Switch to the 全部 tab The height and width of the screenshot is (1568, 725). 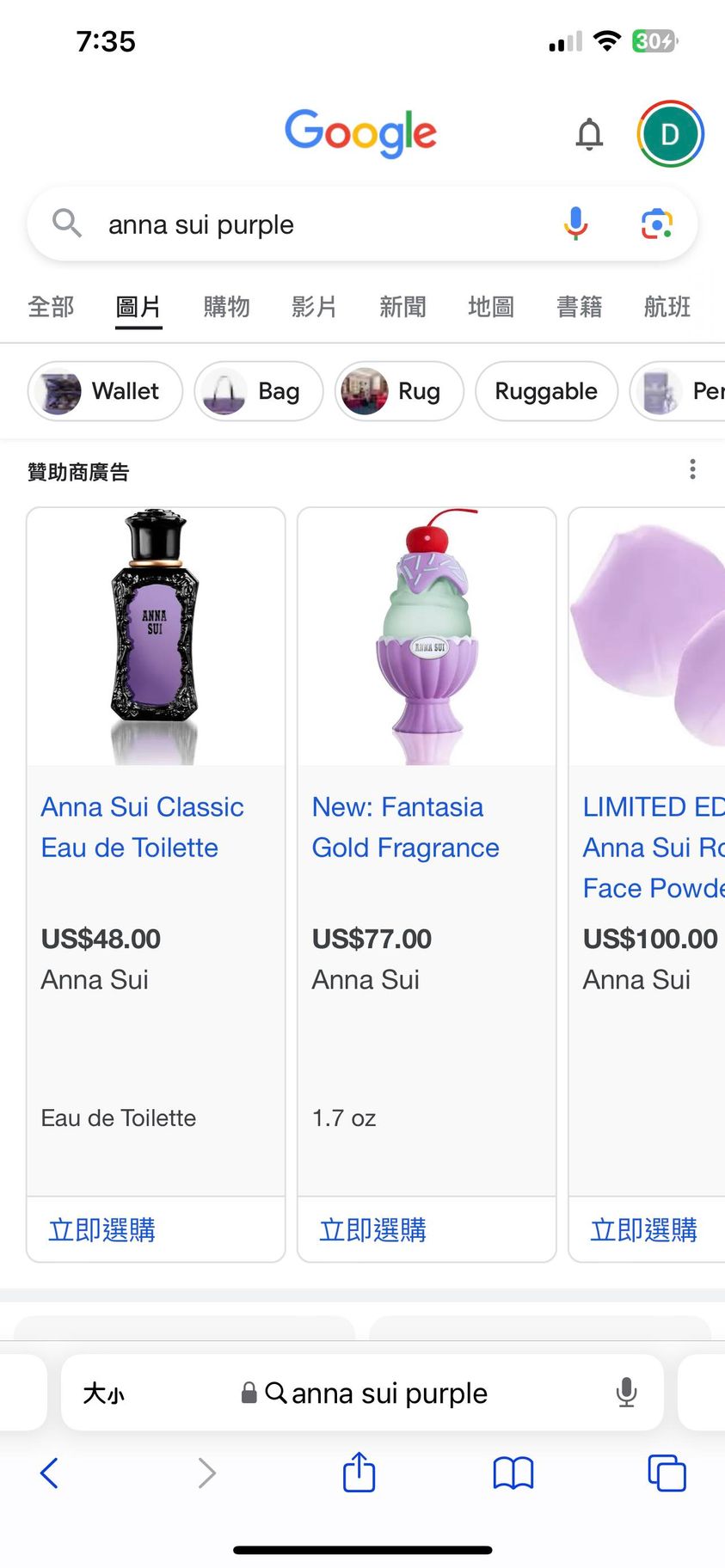tap(51, 307)
